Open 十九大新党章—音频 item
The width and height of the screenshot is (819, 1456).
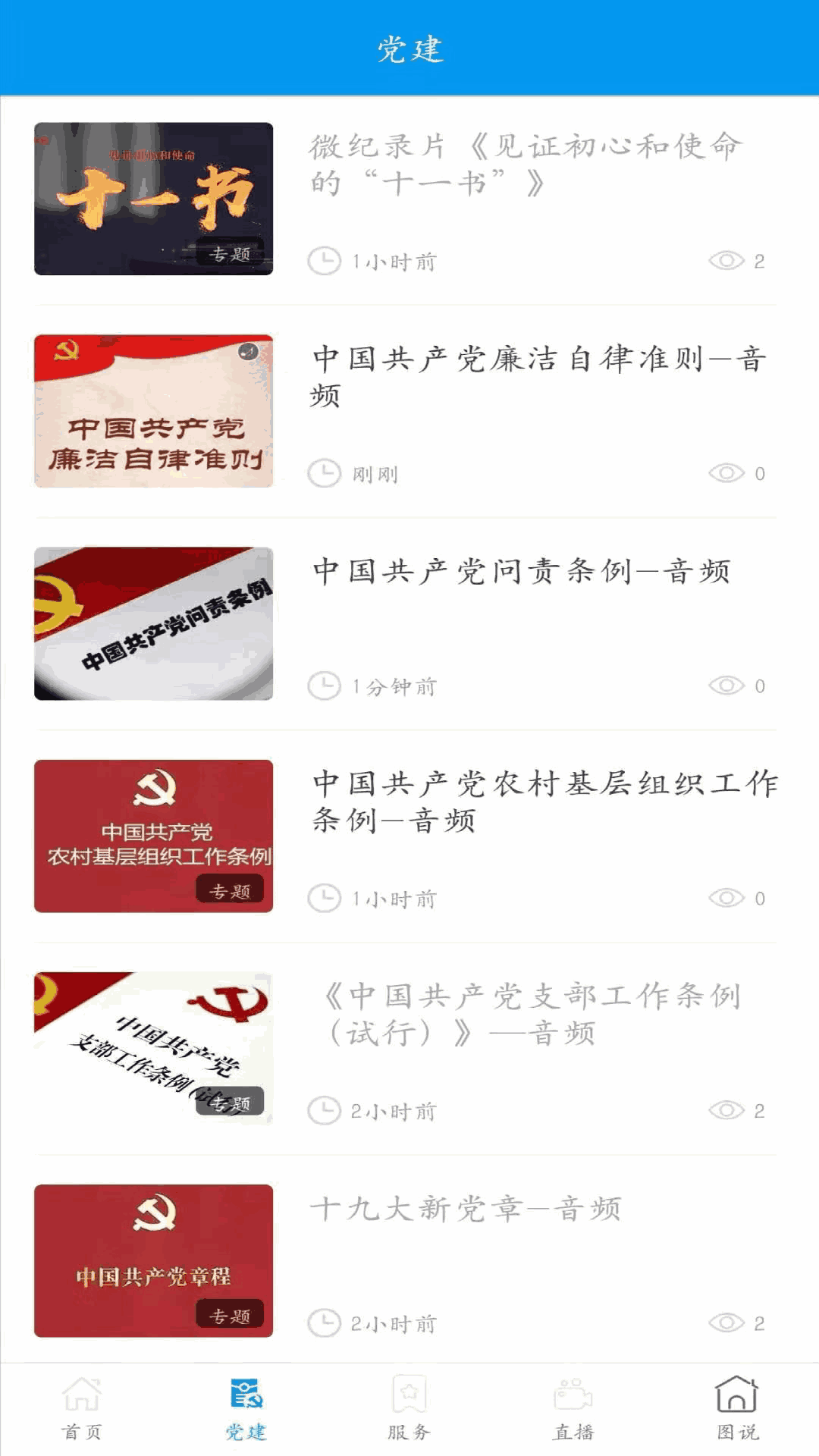(466, 1209)
